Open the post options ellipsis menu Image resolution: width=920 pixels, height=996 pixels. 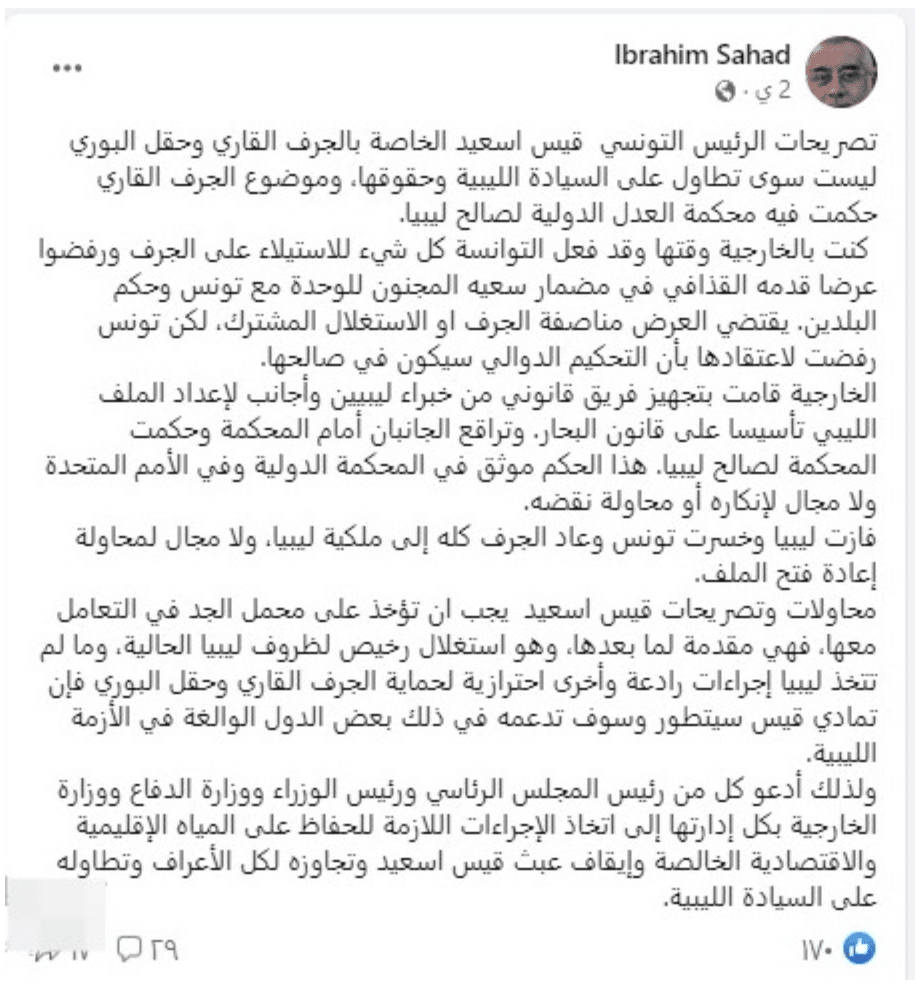point(70,68)
